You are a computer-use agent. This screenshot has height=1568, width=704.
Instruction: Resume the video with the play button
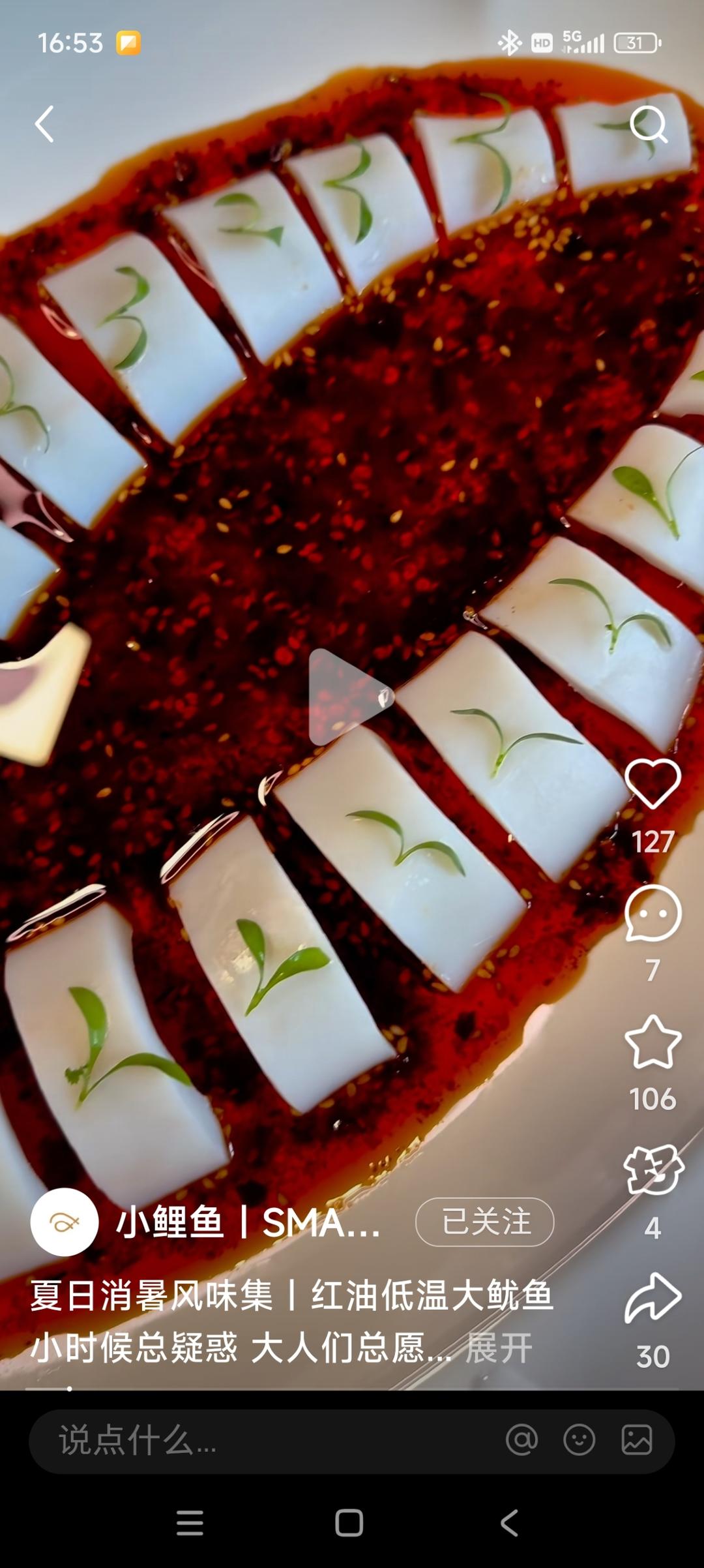click(349, 697)
